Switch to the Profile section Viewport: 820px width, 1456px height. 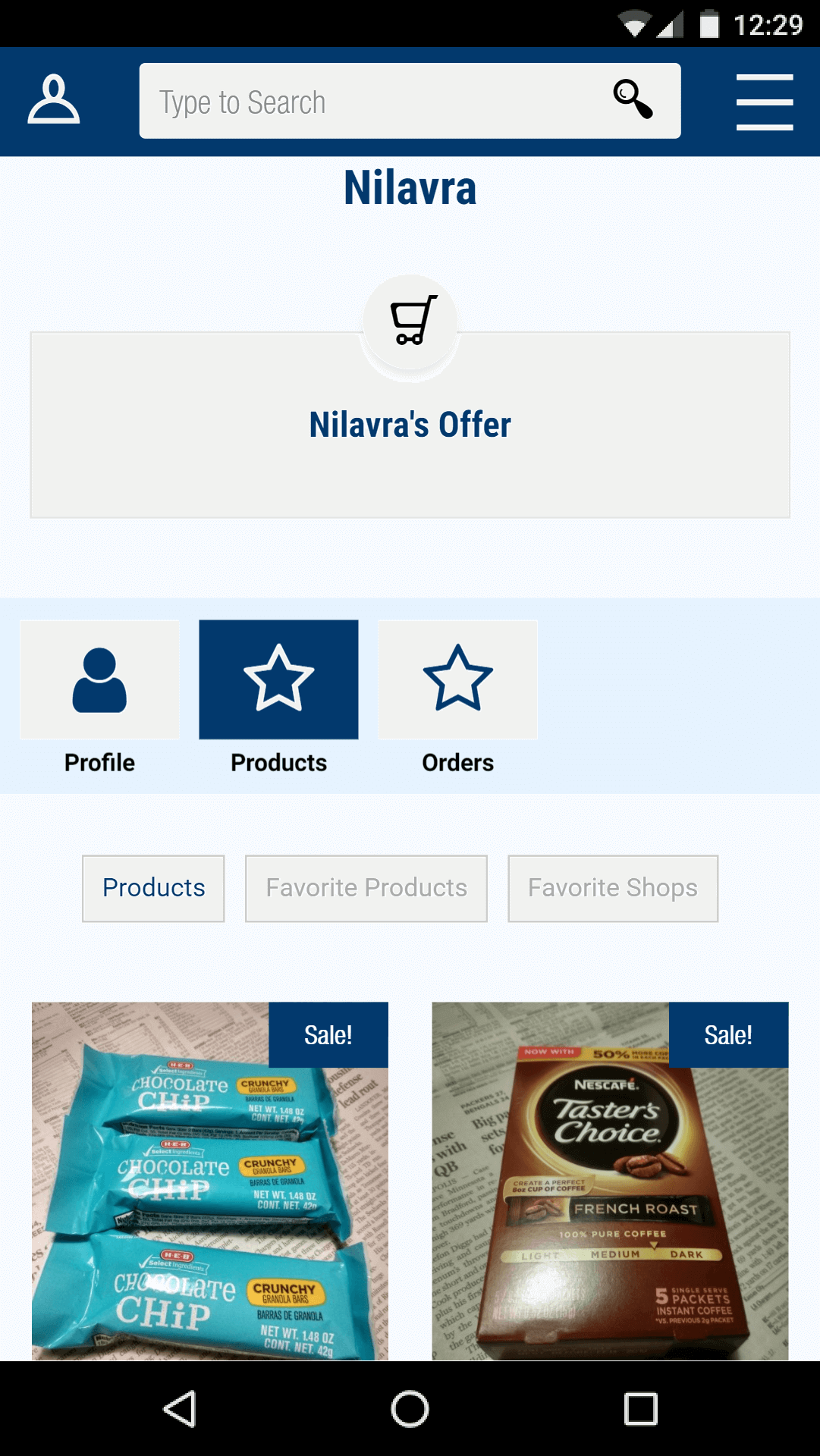pyautogui.click(x=99, y=680)
